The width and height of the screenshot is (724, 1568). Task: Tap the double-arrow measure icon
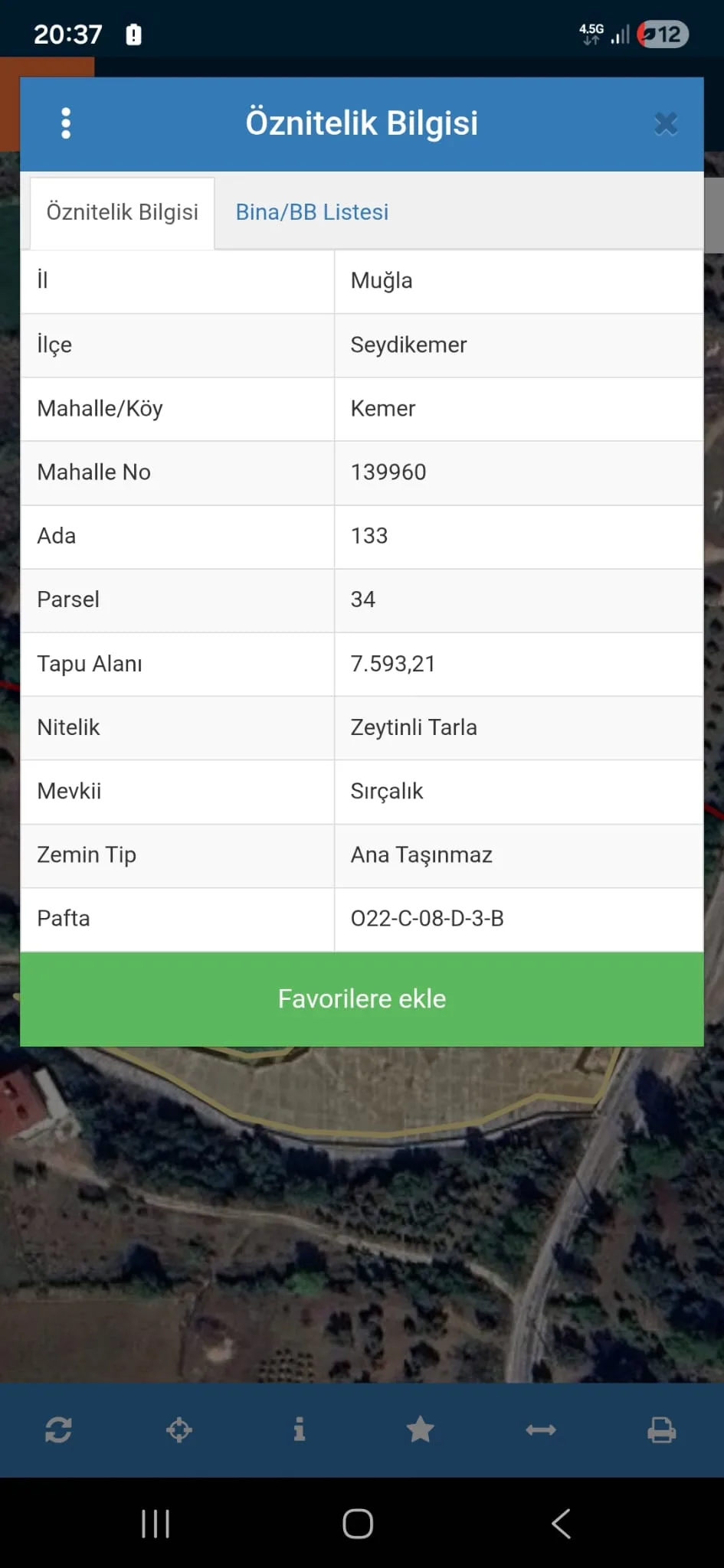click(x=541, y=1429)
